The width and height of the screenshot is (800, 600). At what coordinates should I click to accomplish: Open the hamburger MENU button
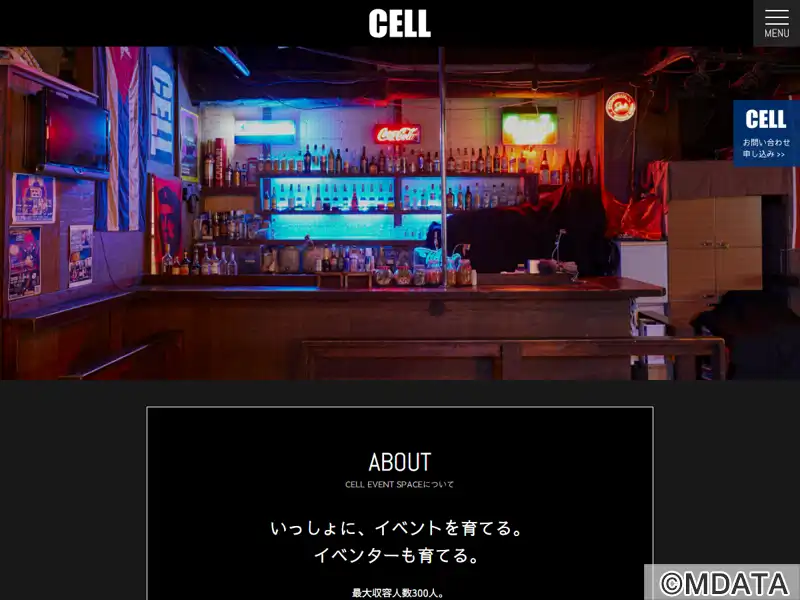click(x=776, y=23)
